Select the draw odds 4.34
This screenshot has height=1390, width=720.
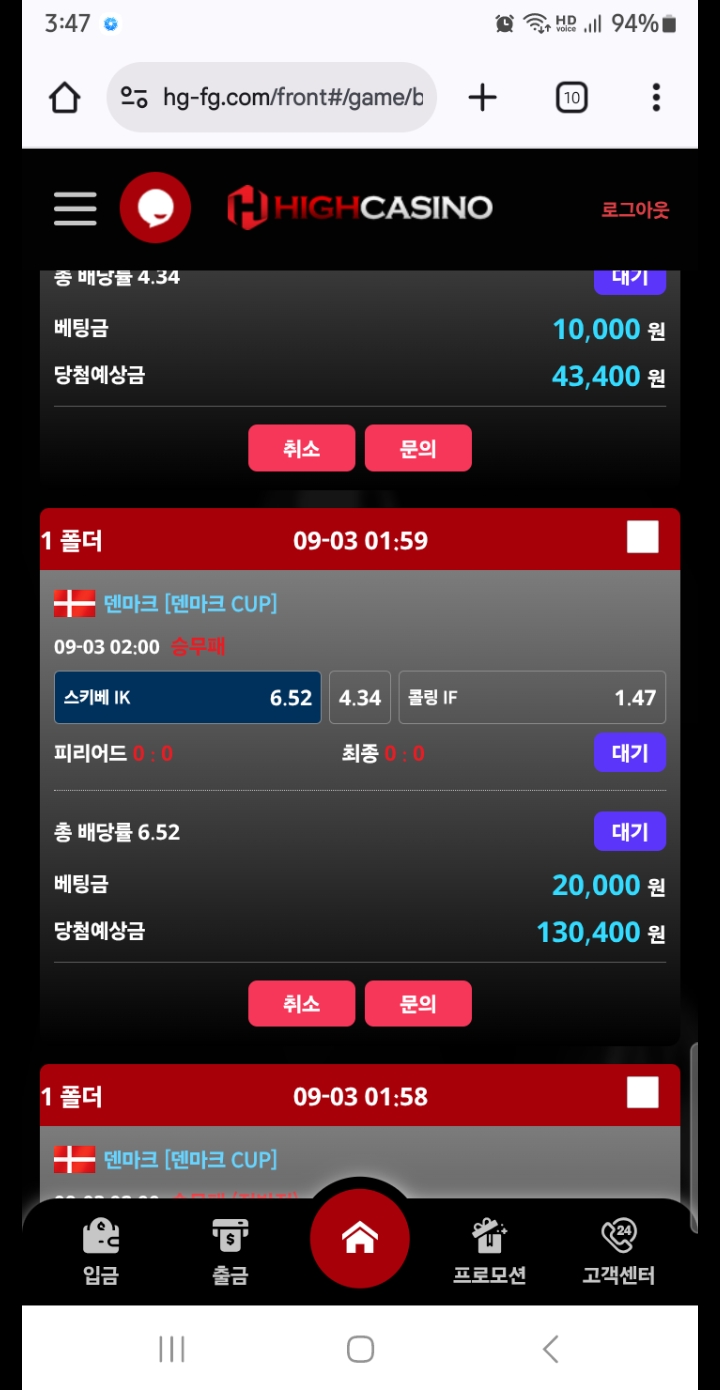[x=359, y=697]
